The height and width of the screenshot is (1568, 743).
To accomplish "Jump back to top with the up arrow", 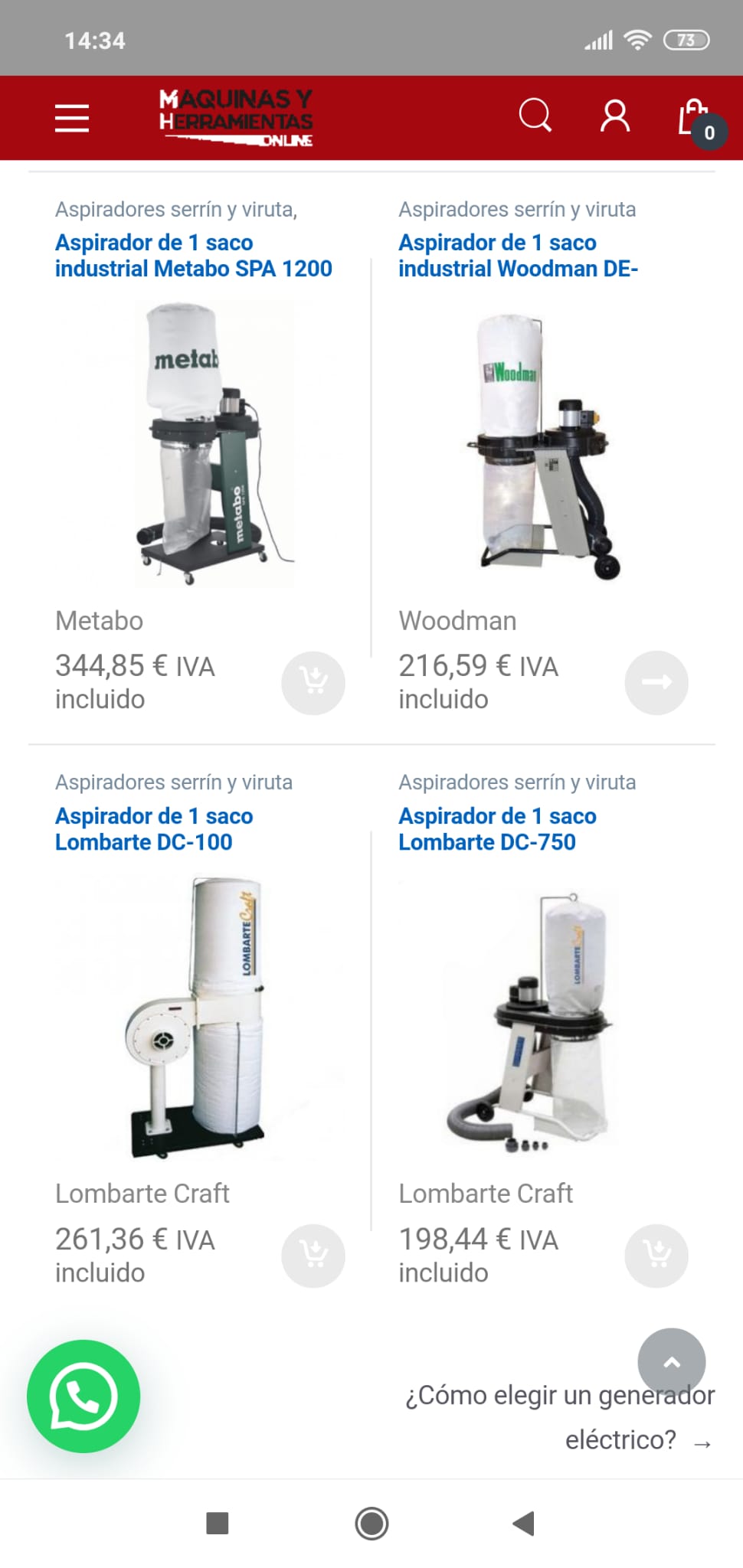I will (672, 1362).
